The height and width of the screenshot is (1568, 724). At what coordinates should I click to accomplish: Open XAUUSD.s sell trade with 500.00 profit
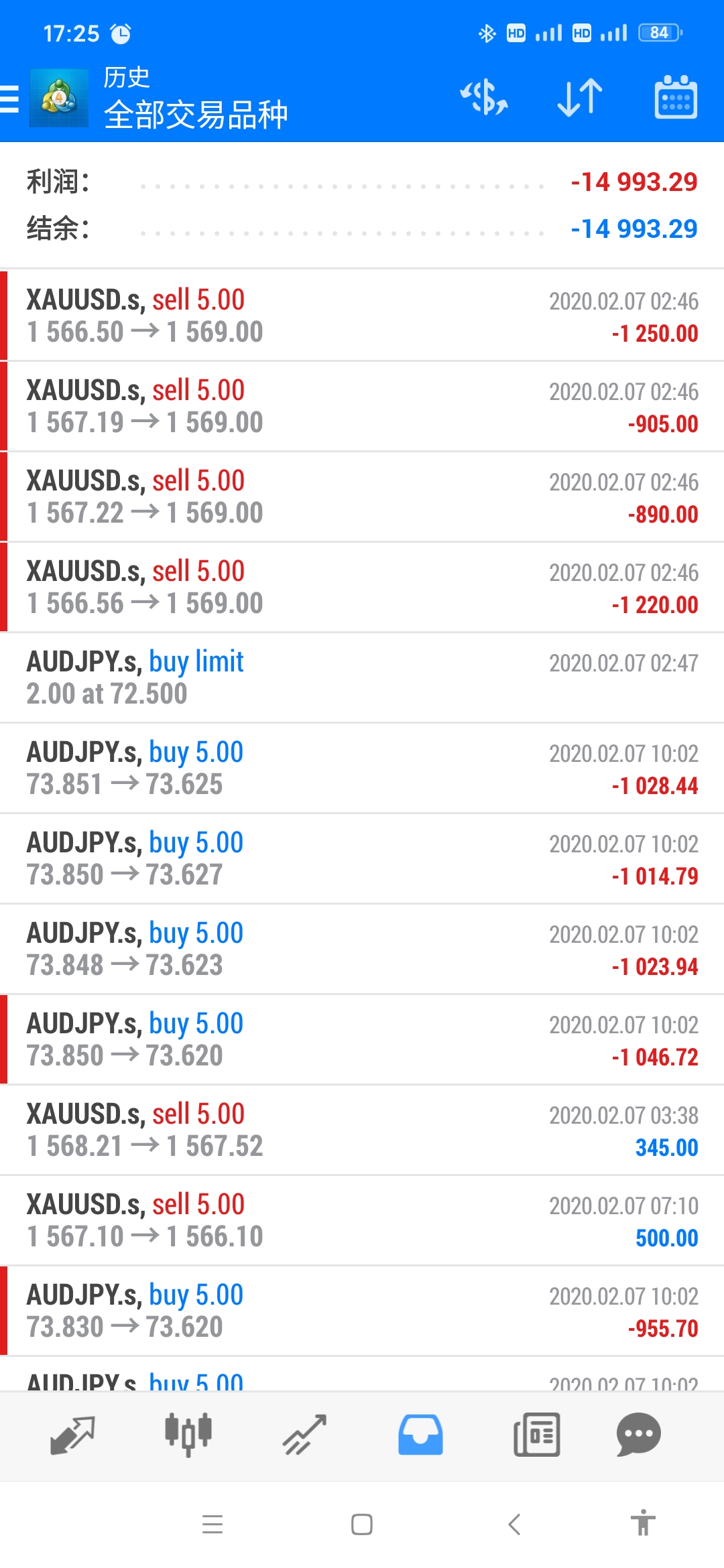[x=362, y=1220]
